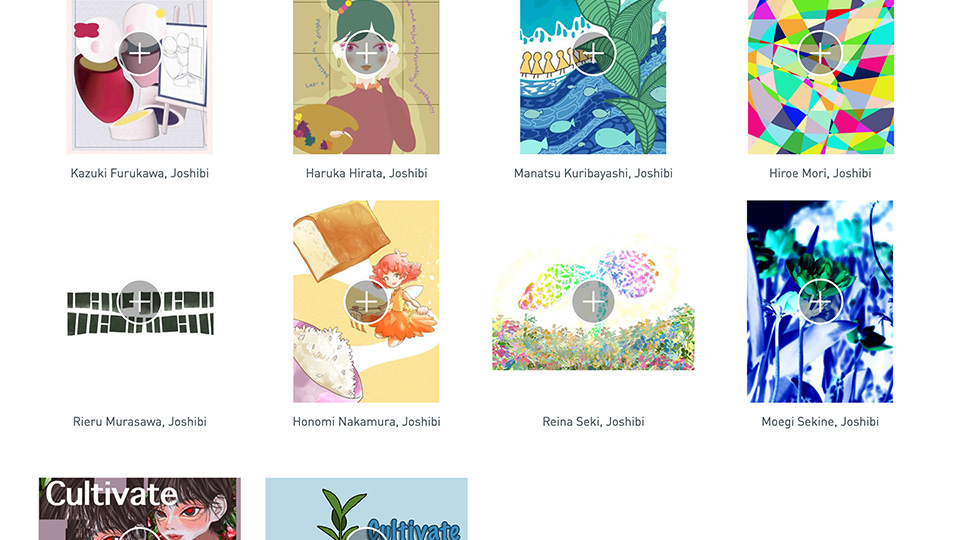960x540 pixels.
Task: View the Cultivate plant sprout artwork
Action: point(366,510)
